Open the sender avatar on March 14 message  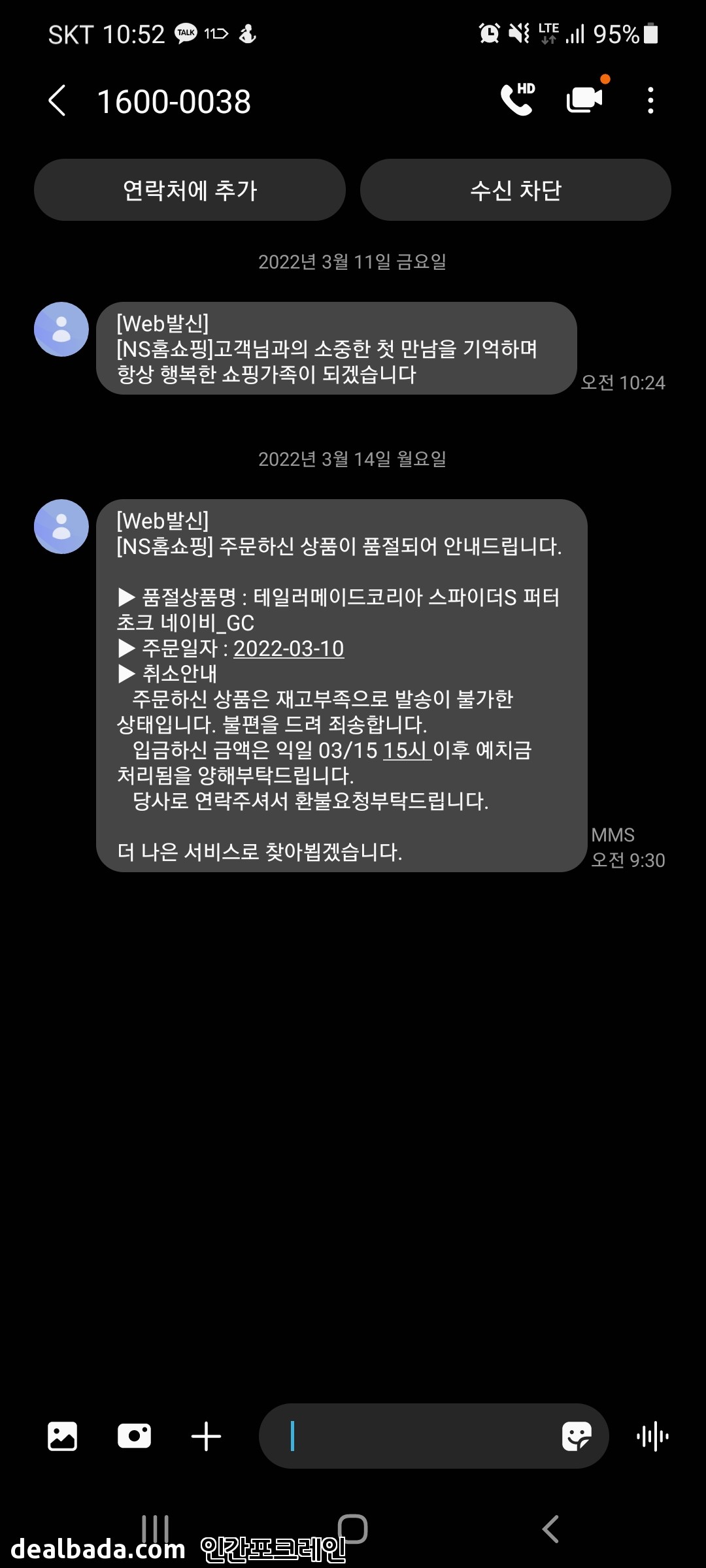[x=61, y=527]
